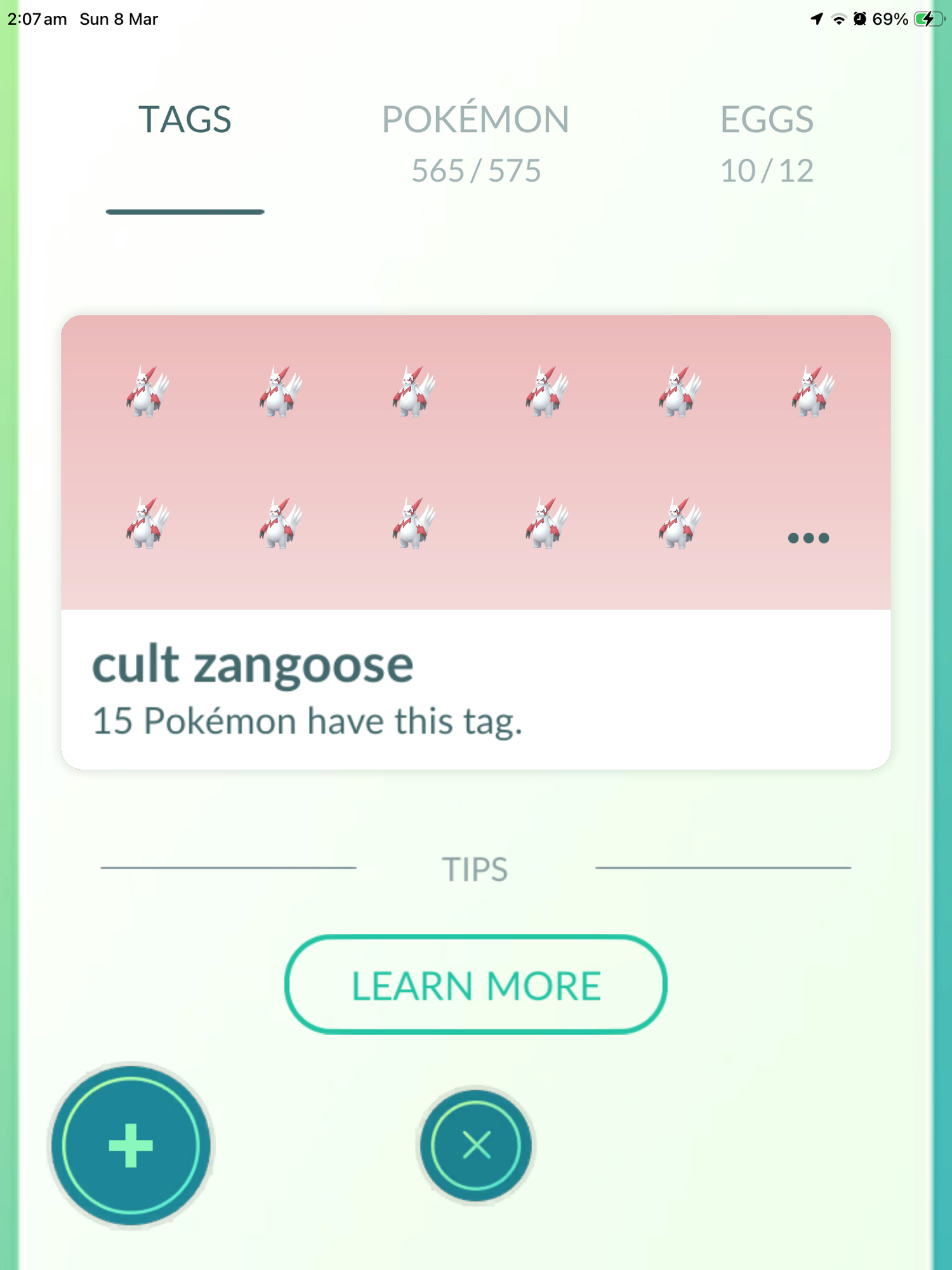
Task: Switch to the Eggs tab
Action: (x=766, y=142)
